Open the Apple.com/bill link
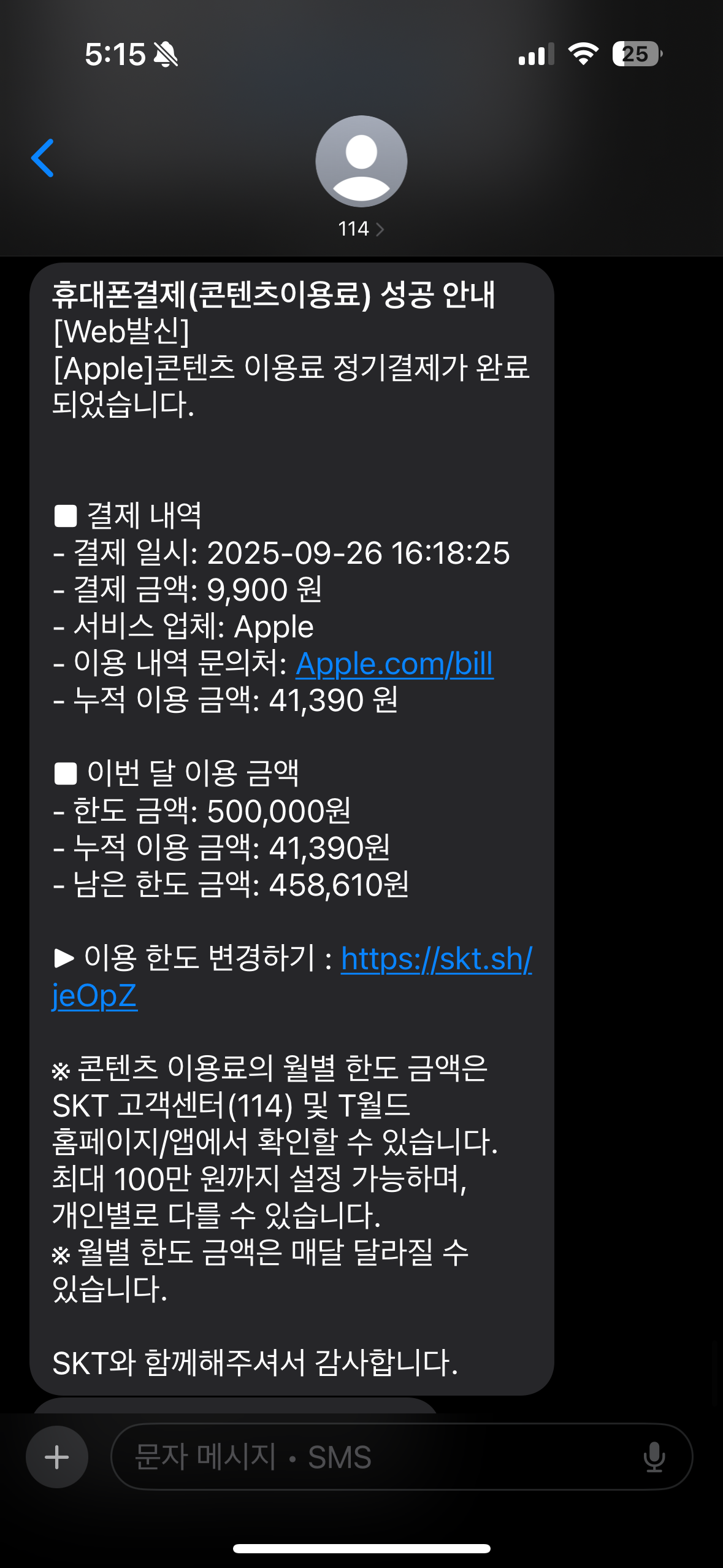 click(x=394, y=664)
